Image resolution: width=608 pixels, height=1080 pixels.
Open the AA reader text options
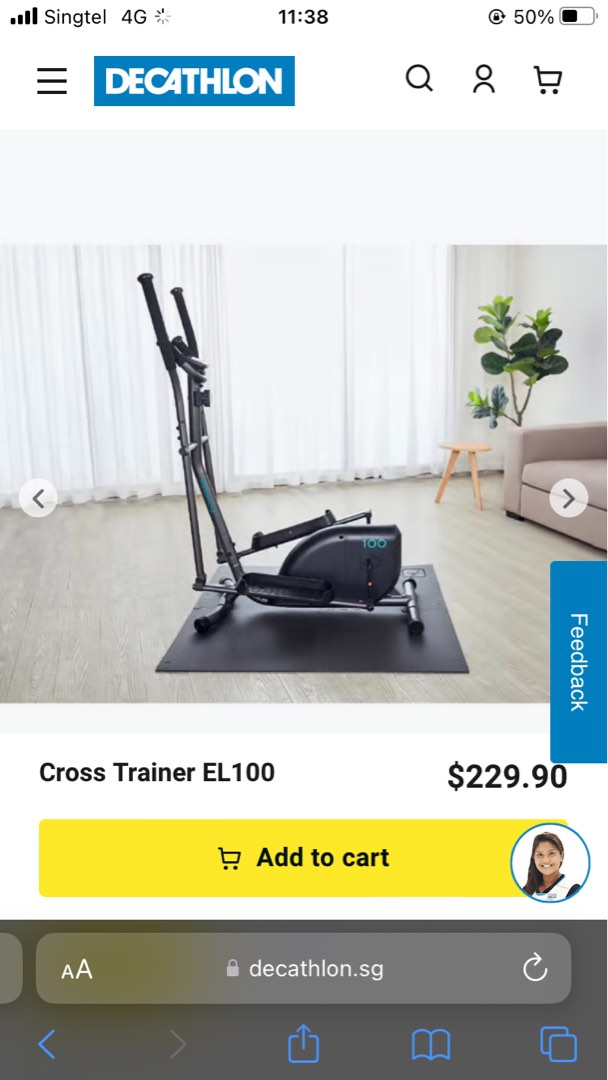[x=77, y=969]
